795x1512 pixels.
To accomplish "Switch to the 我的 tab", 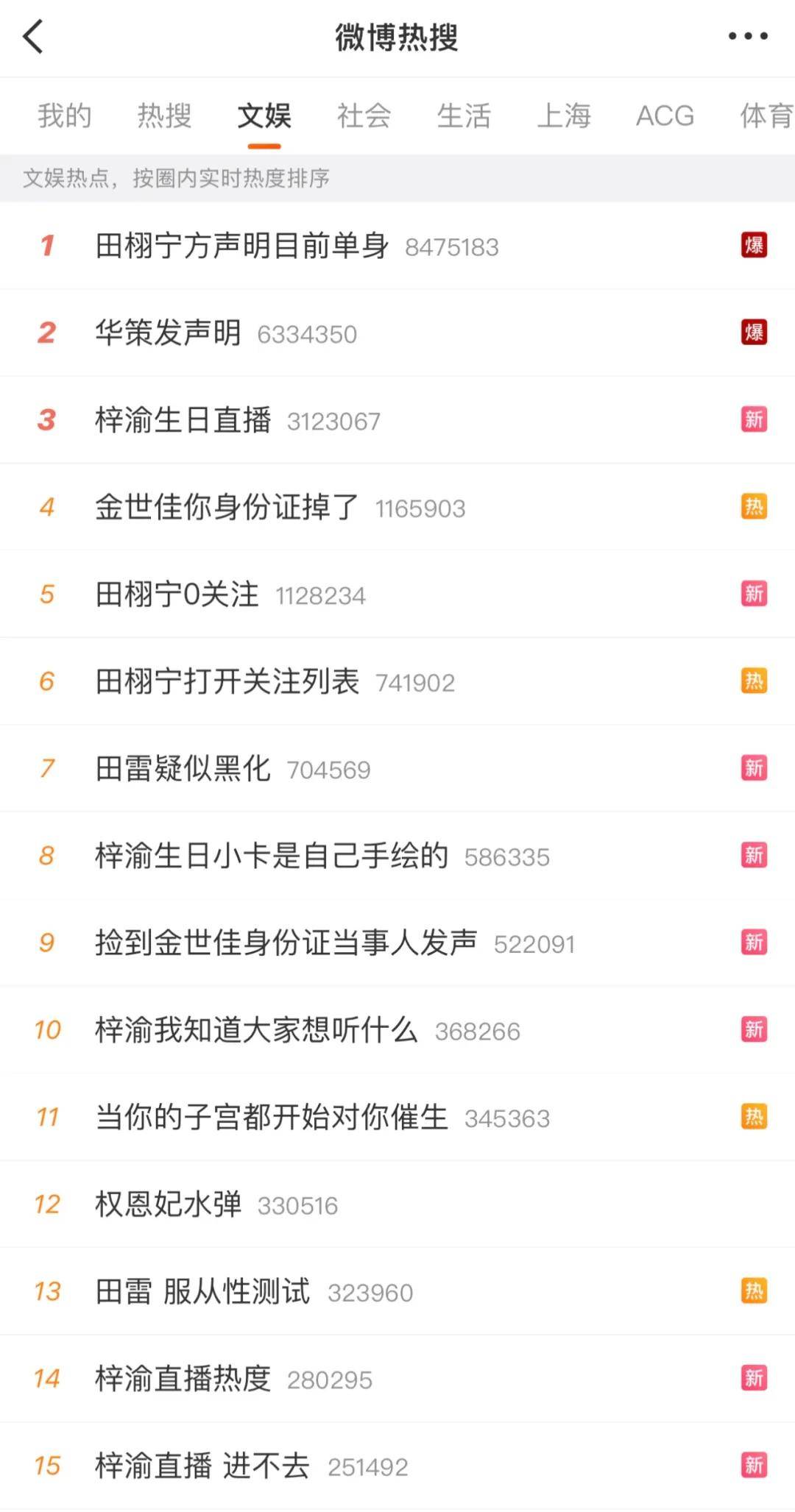I will click(x=65, y=116).
